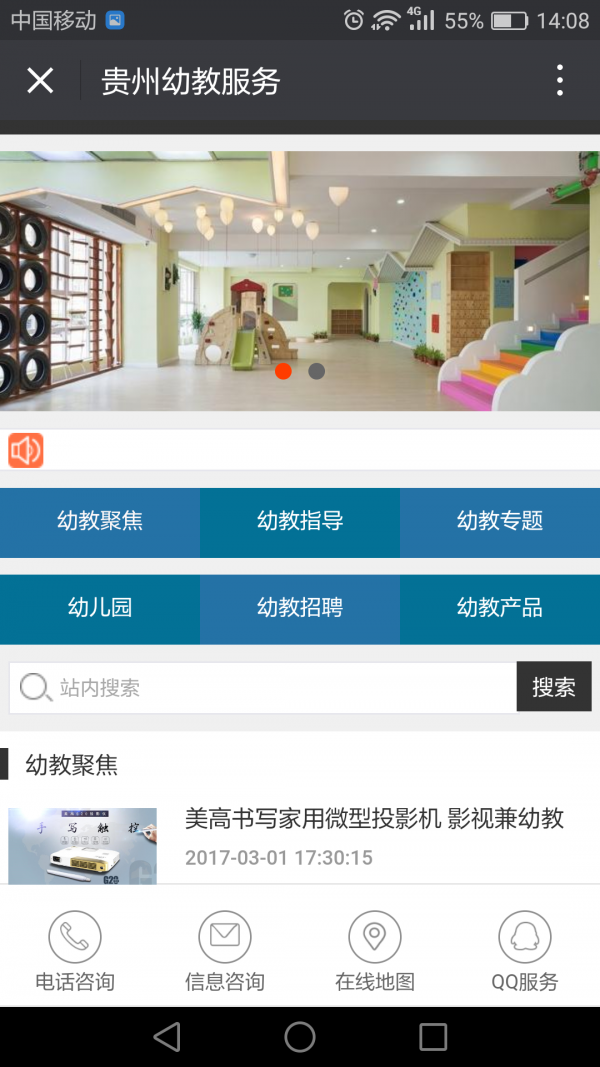Select the 幼教专题 category
The width and height of the screenshot is (600, 1067).
pos(500,521)
